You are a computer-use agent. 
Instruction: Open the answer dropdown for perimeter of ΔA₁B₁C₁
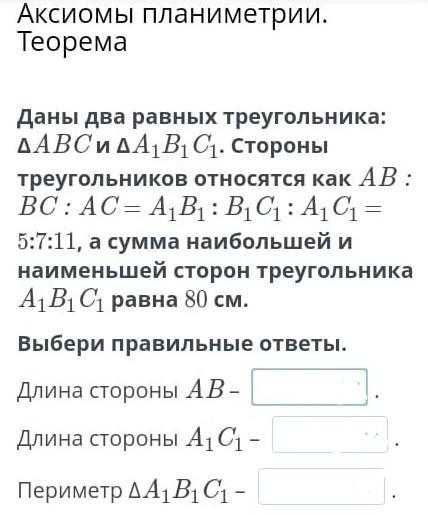(x=321, y=486)
